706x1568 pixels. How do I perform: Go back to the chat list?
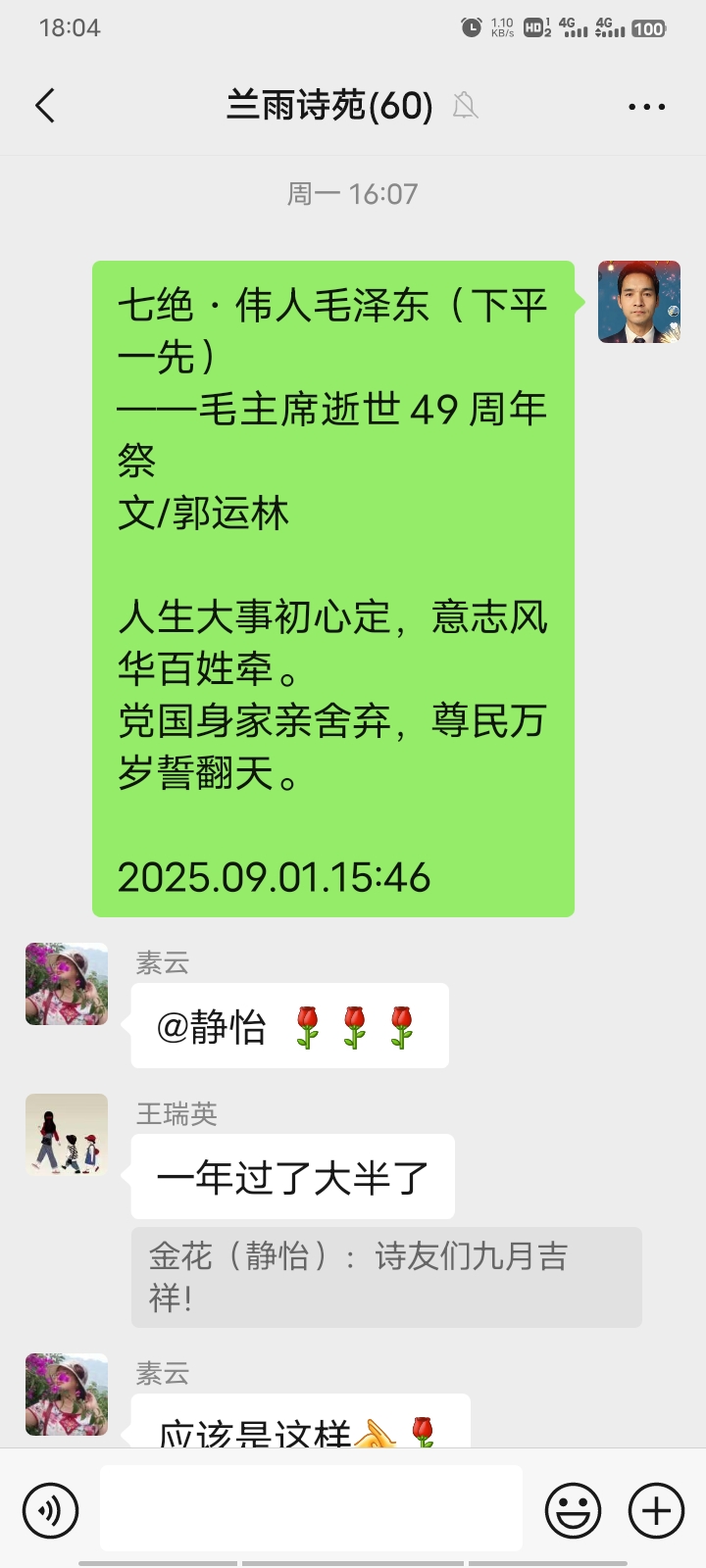point(45,106)
